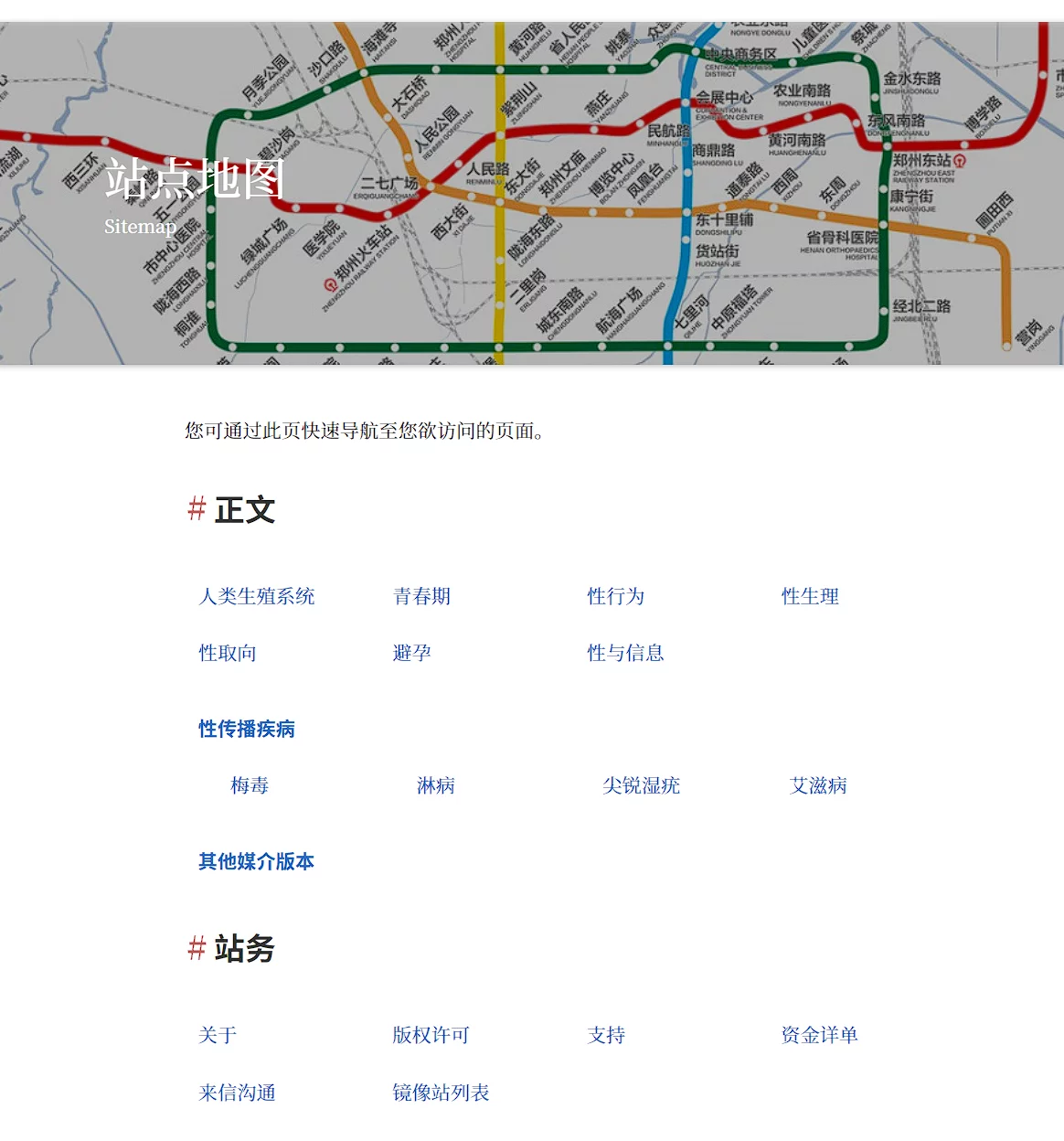1064x1141 pixels.
Task: Open the 镜像站列表 link
Action: [441, 1093]
